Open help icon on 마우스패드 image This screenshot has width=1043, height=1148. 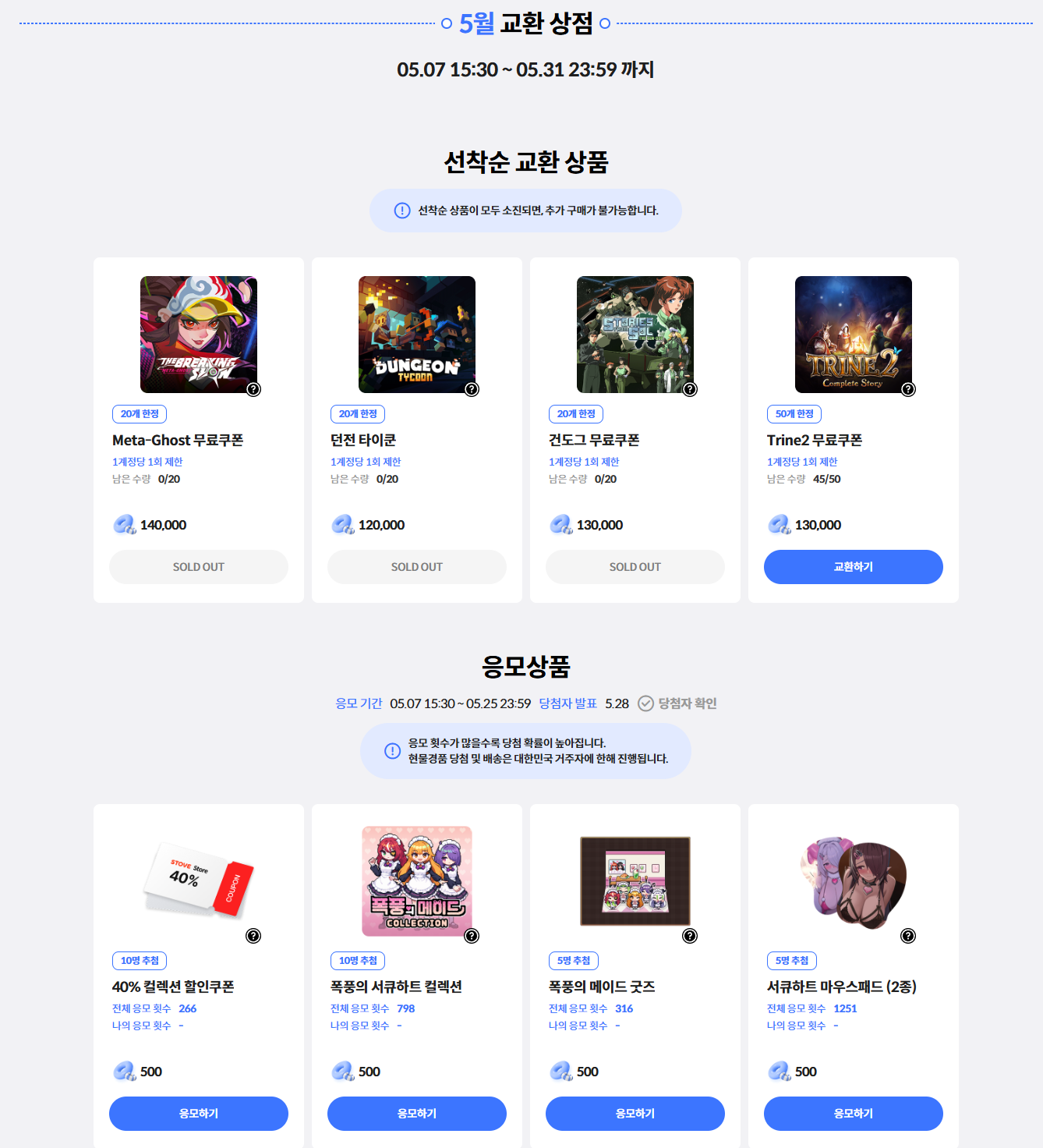(908, 936)
